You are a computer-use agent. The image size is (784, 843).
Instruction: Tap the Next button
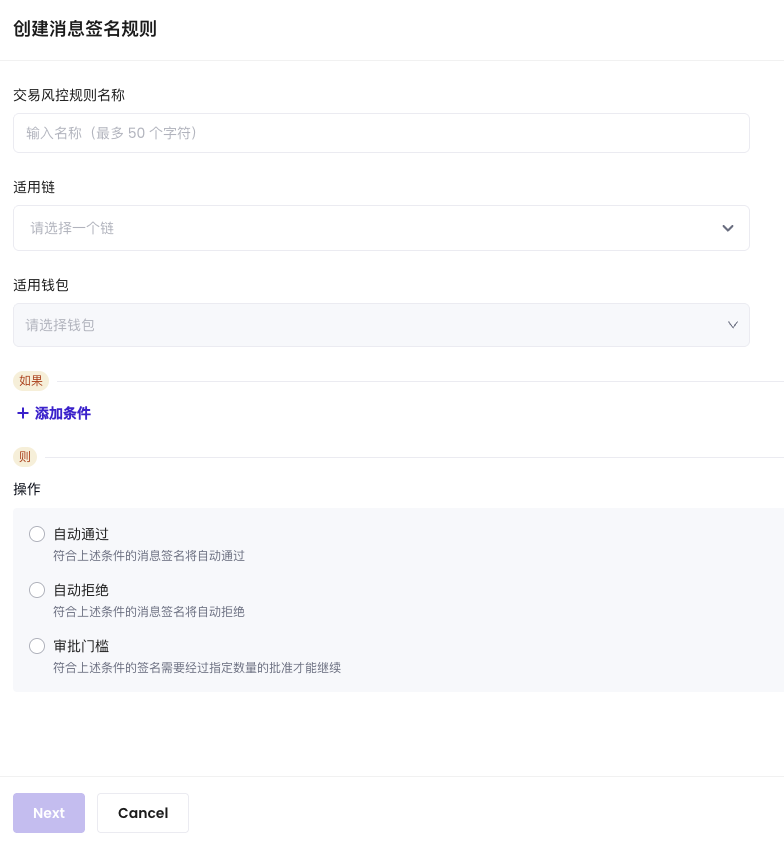click(49, 813)
